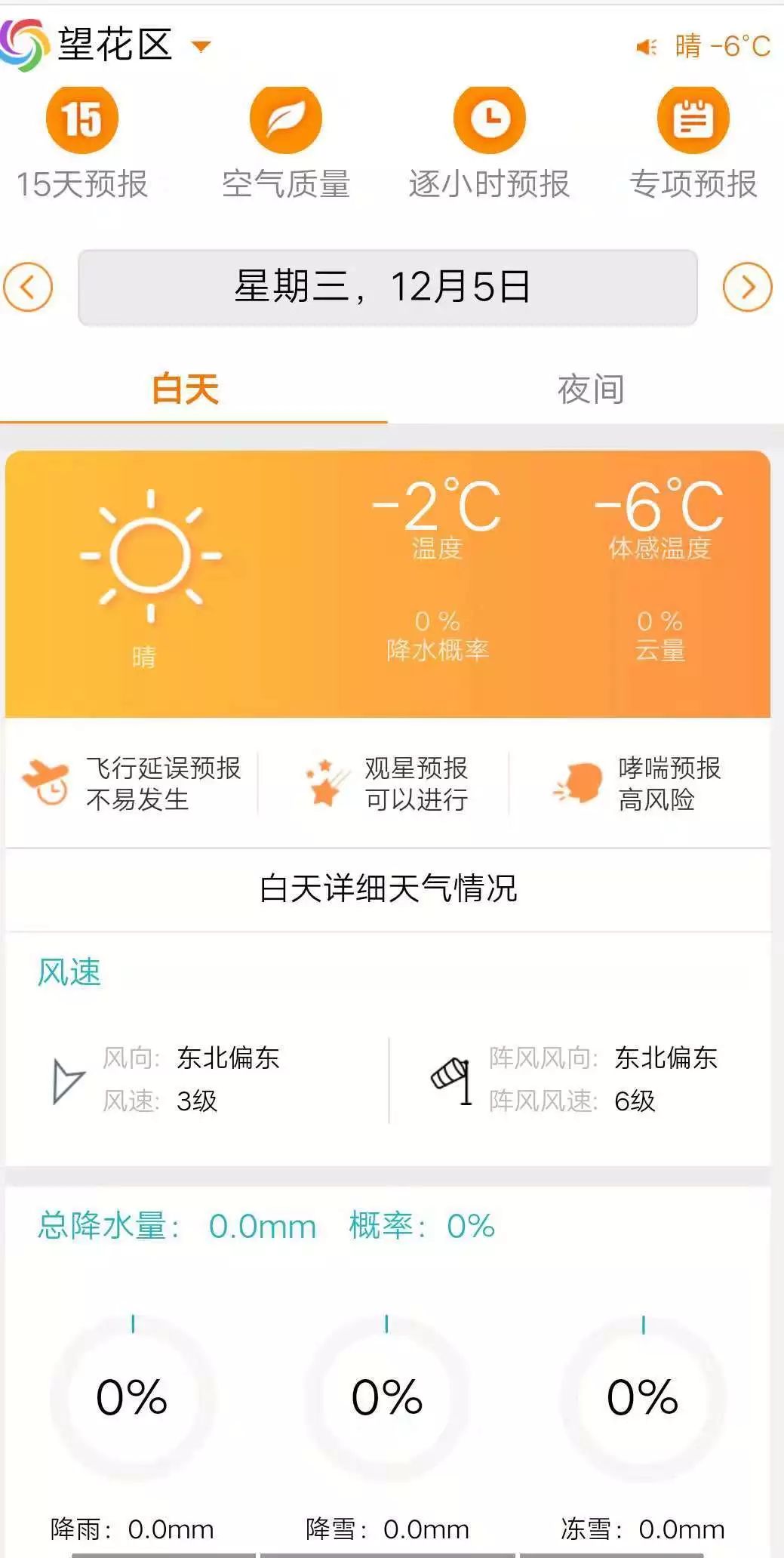Open the 望花区 location dropdown
784x1558 pixels.
pyautogui.click(x=134, y=45)
